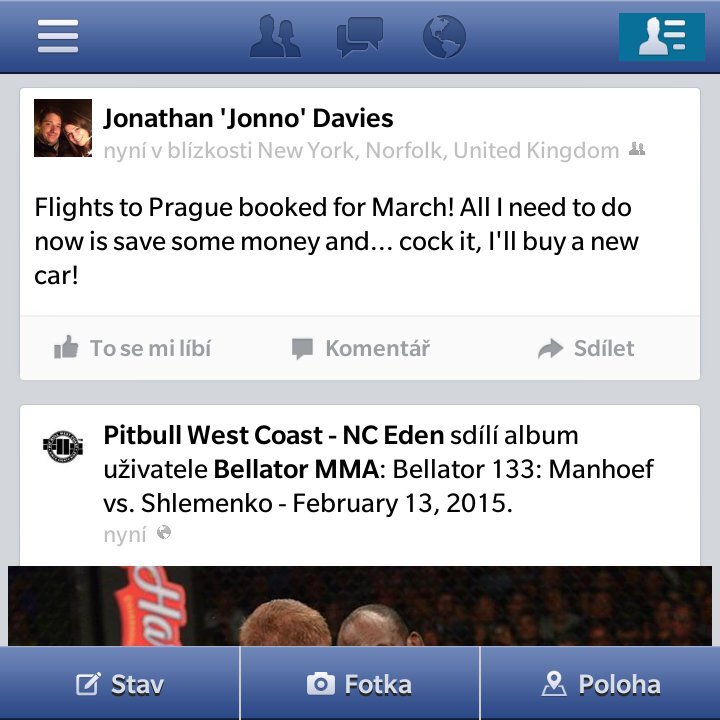Comment on Jonathan's post via Komentář
Image resolution: width=720 pixels, height=720 pixels.
click(x=360, y=348)
